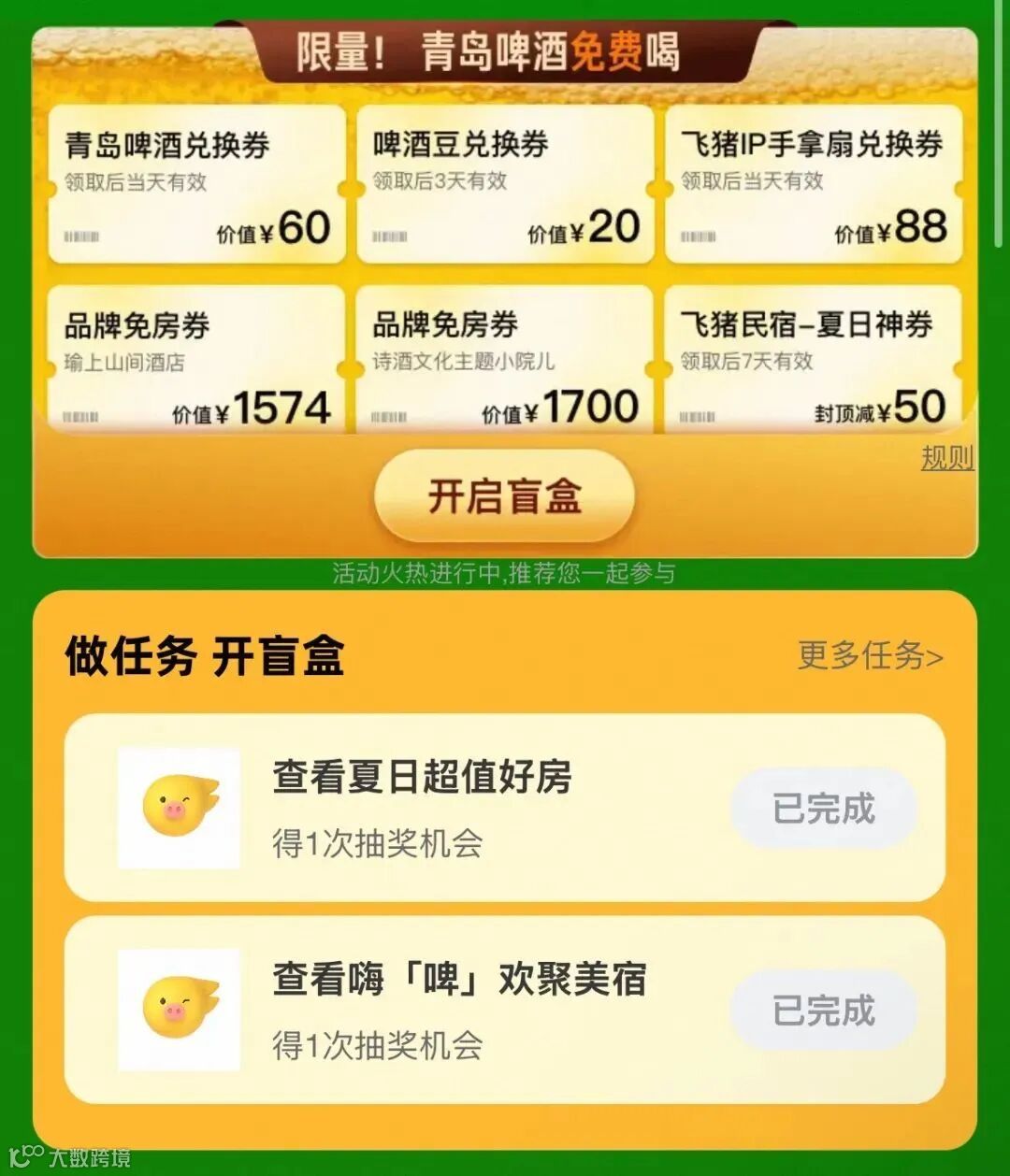Open the 开启盲盒 blind box button
This screenshot has height=1176, width=1010.
coord(505,497)
